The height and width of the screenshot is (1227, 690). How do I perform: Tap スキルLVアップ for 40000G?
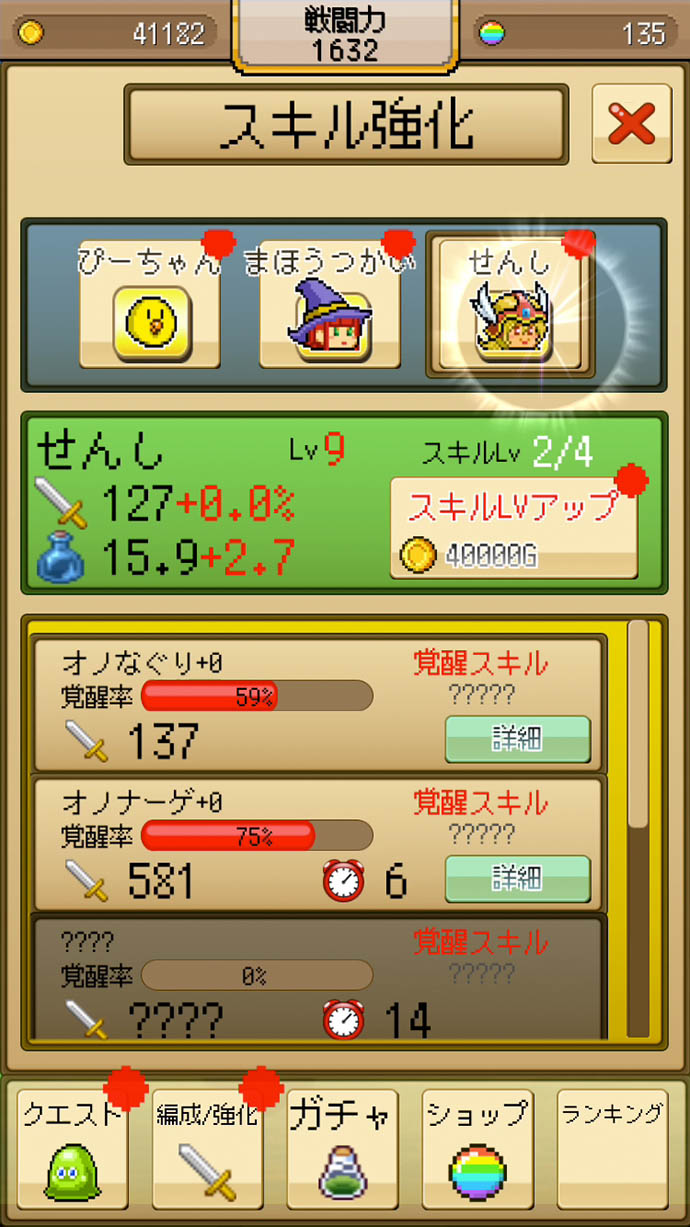(x=513, y=527)
